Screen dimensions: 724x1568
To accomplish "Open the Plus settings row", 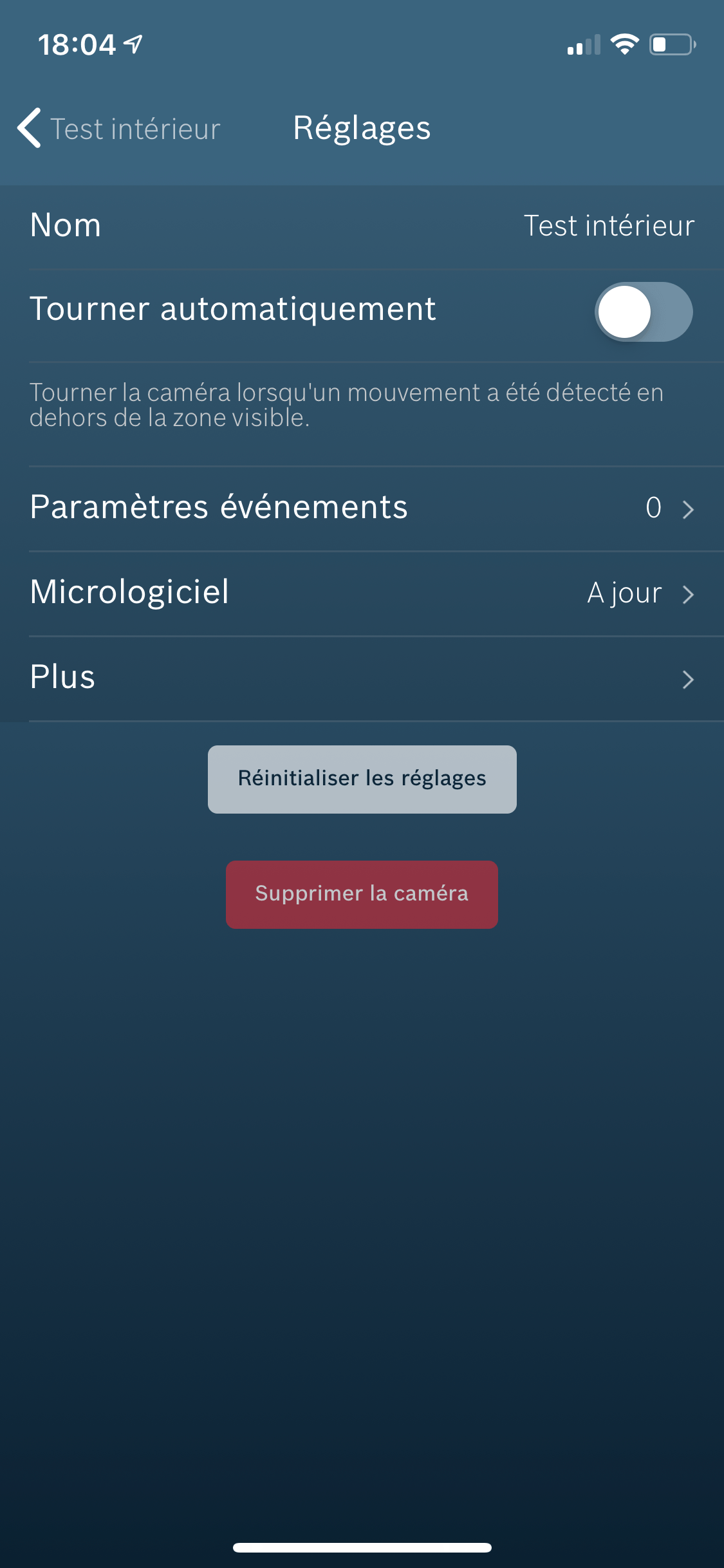I will tap(362, 678).
